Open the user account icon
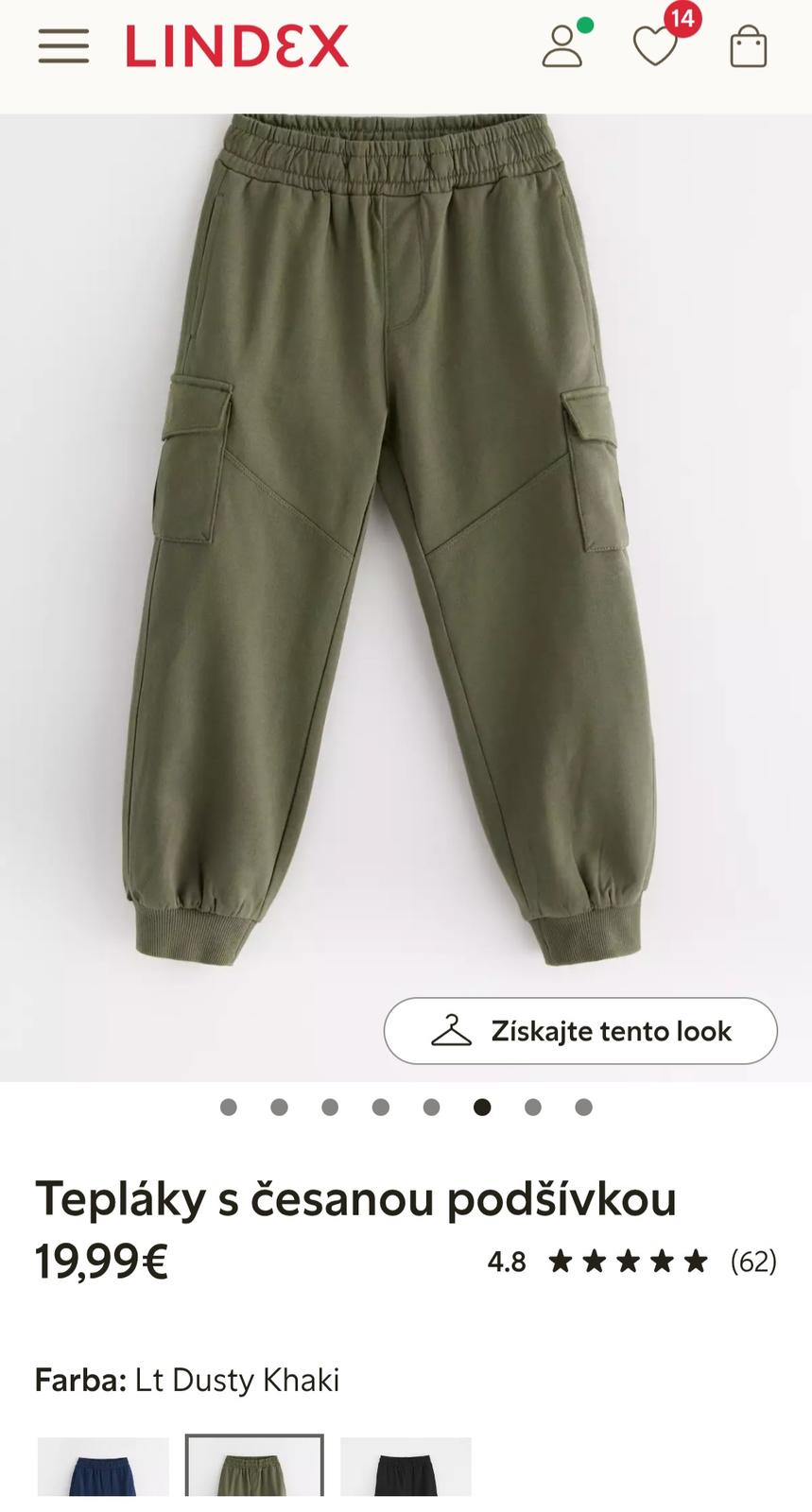The width and height of the screenshot is (812, 1512). pyautogui.click(x=562, y=46)
